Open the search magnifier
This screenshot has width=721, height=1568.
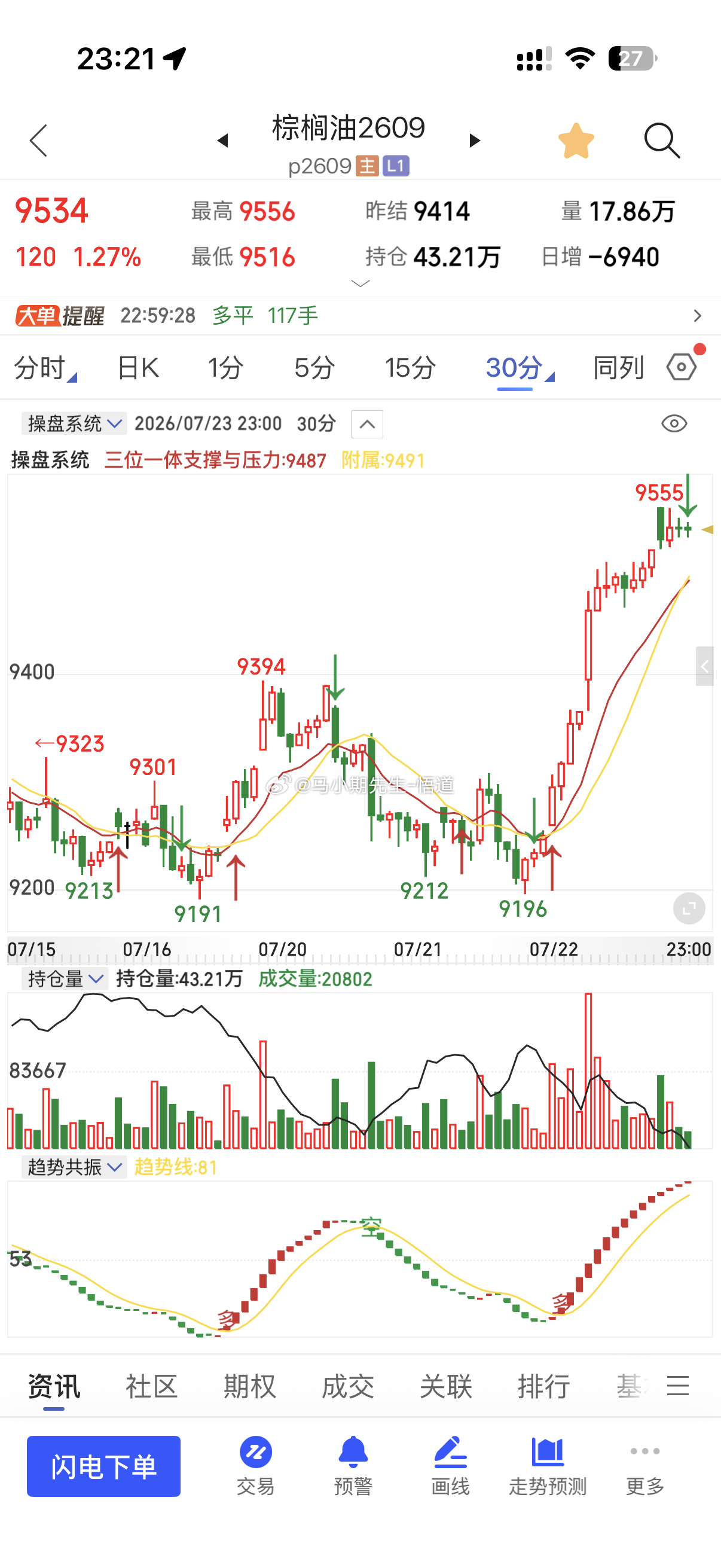pos(662,141)
